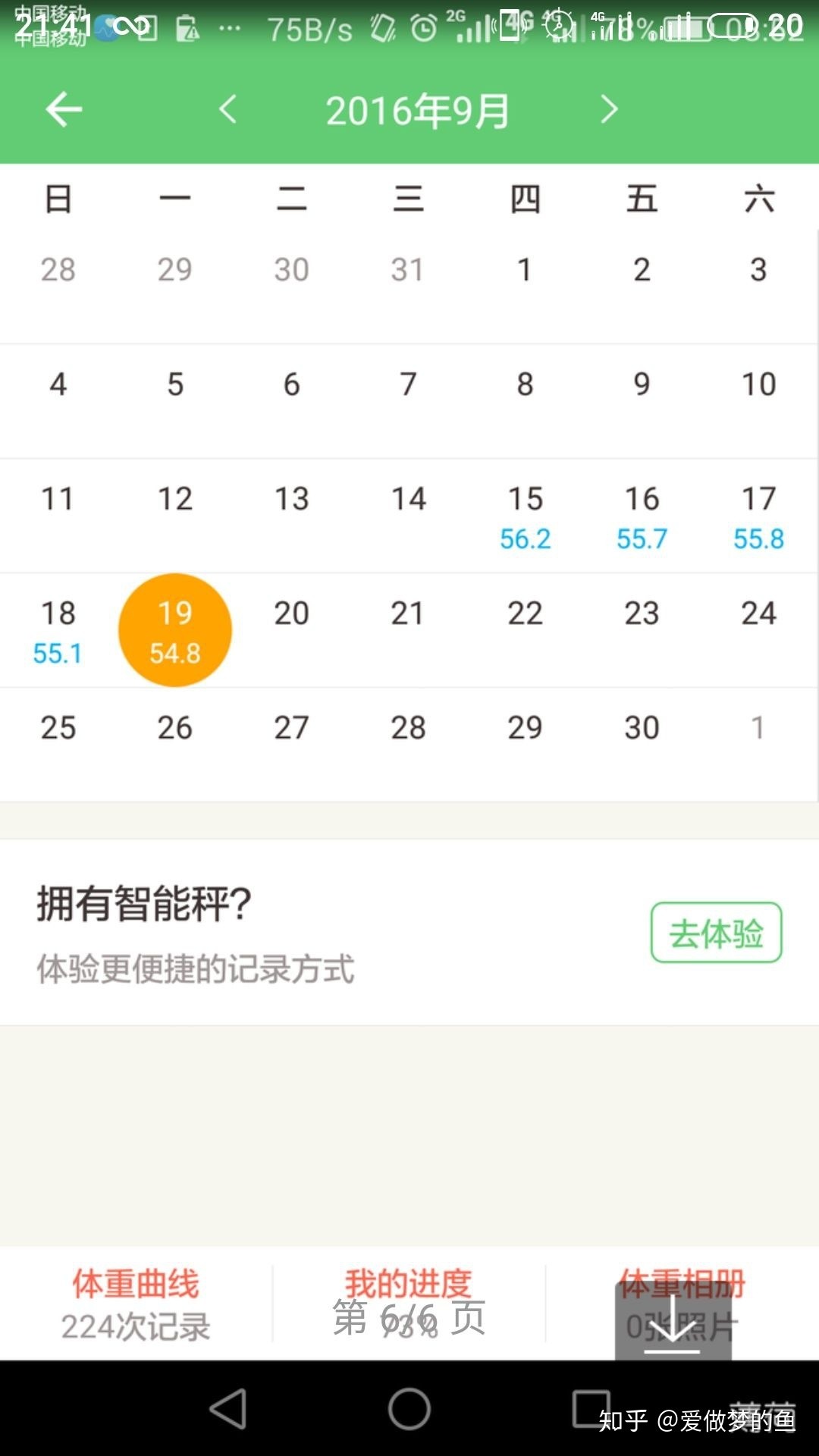Open September 15 with weight 56.2

tap(526, 516)
